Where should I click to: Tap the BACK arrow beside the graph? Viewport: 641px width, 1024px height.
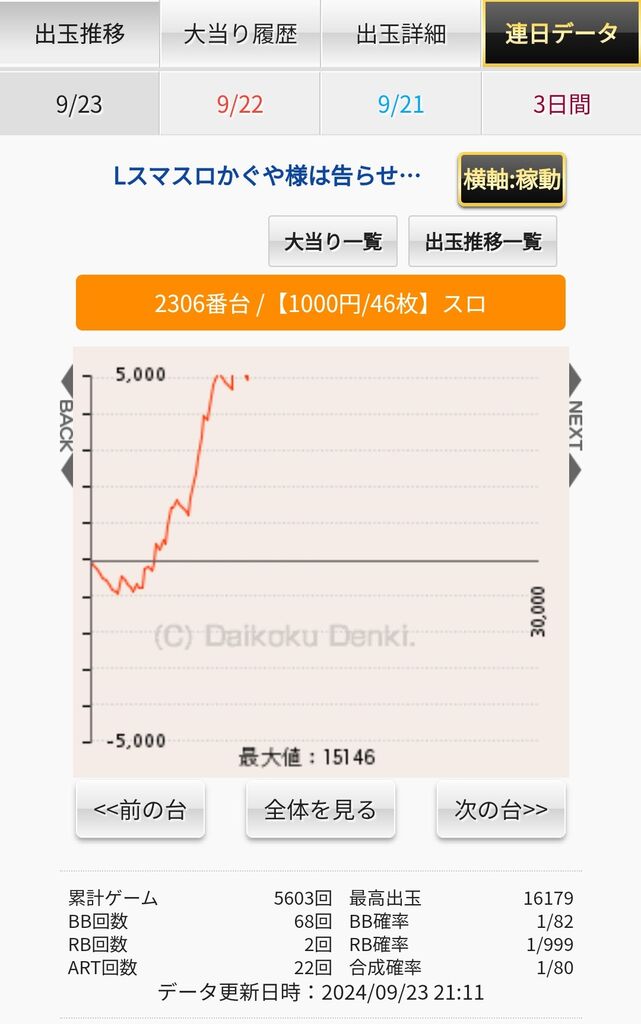(x=66, y=426)
